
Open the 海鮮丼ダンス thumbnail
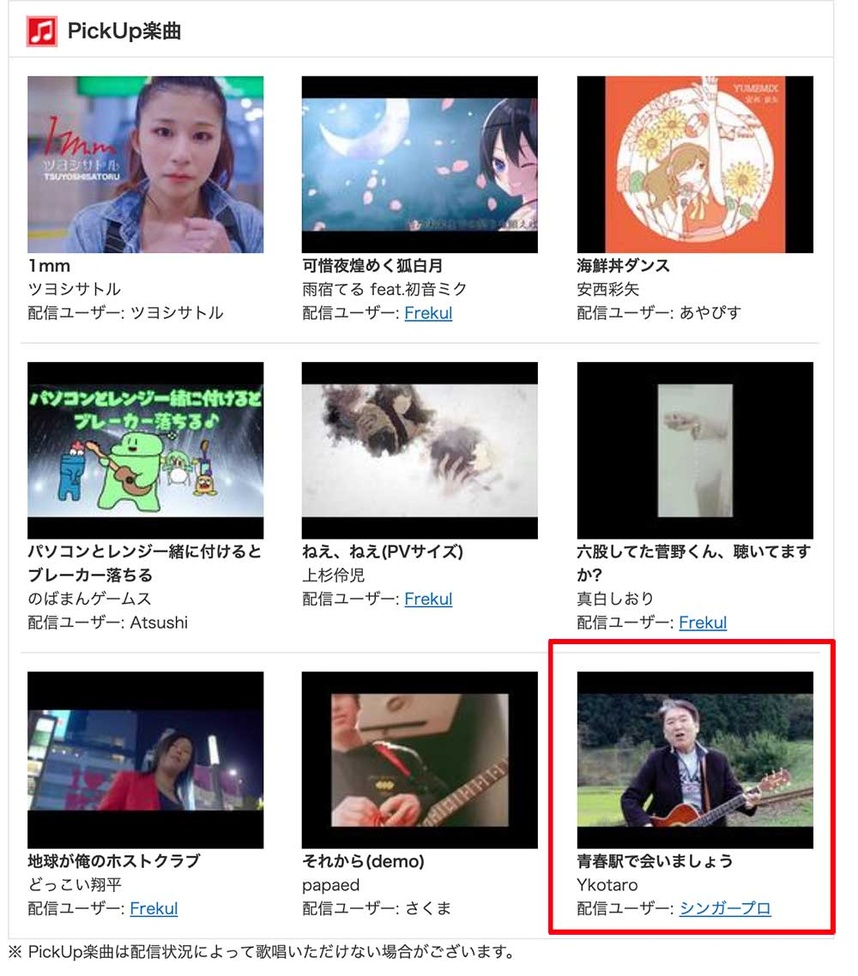click(x=695, y=164)
